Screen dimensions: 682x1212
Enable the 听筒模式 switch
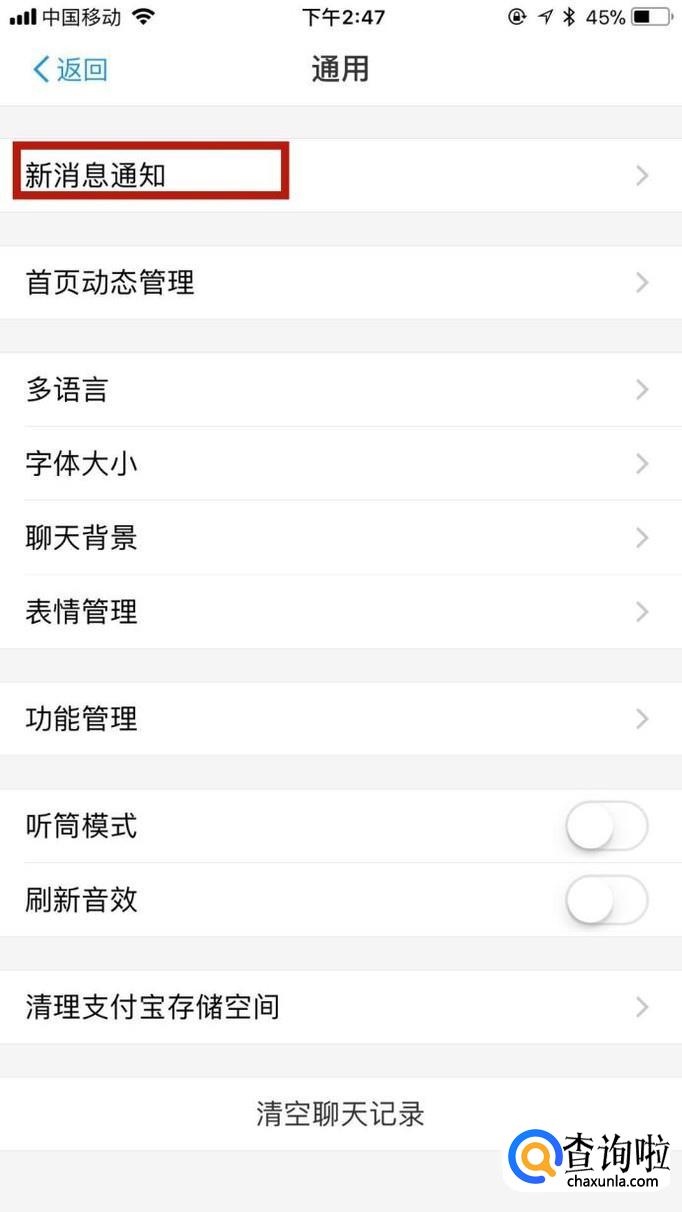(606, 827)
